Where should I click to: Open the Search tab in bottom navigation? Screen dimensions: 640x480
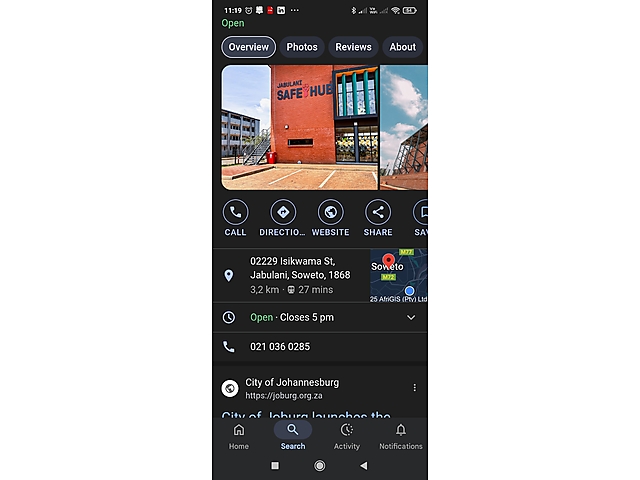[x=293, y=436]
